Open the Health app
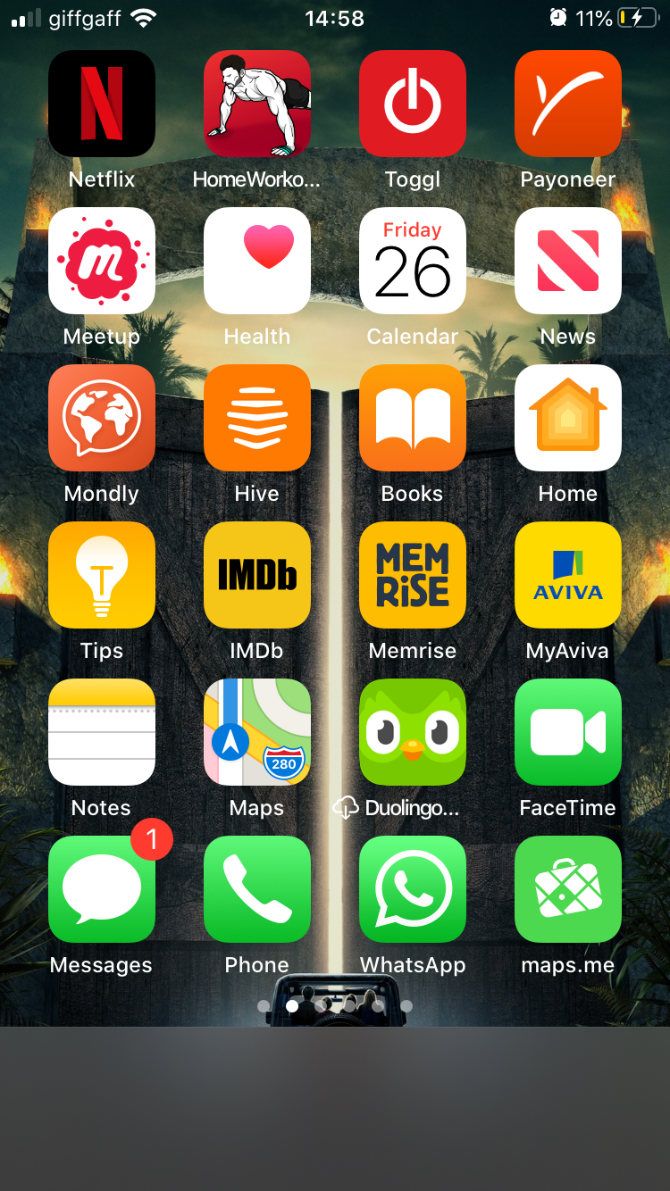Screen dimensions: 670x1191 [x=257, y=260]
